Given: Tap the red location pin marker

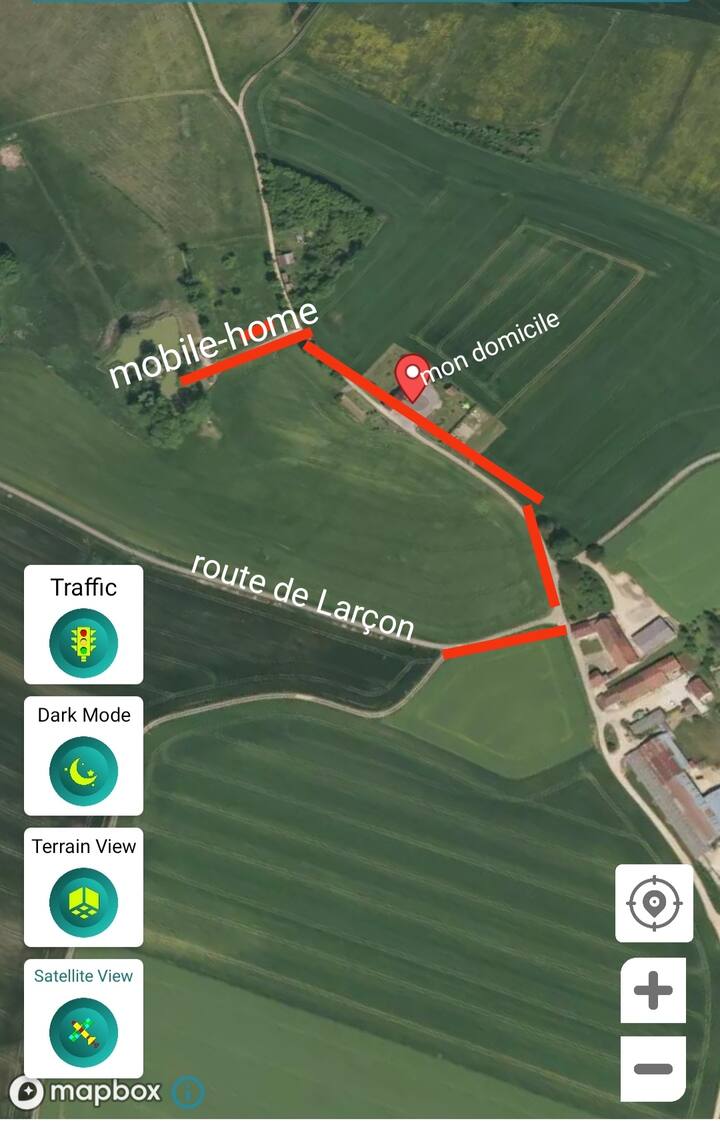Looking at the screenshot, I should (x=413, y=377).
